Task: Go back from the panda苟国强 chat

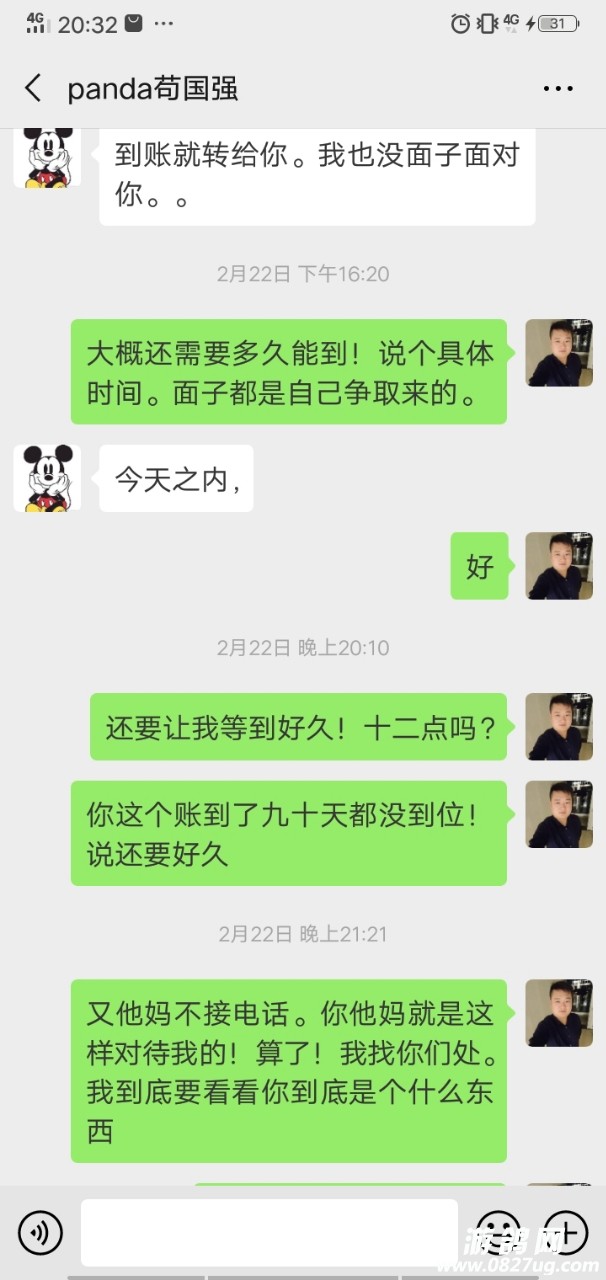Action: pyautogui.click(x=33, y=89)
